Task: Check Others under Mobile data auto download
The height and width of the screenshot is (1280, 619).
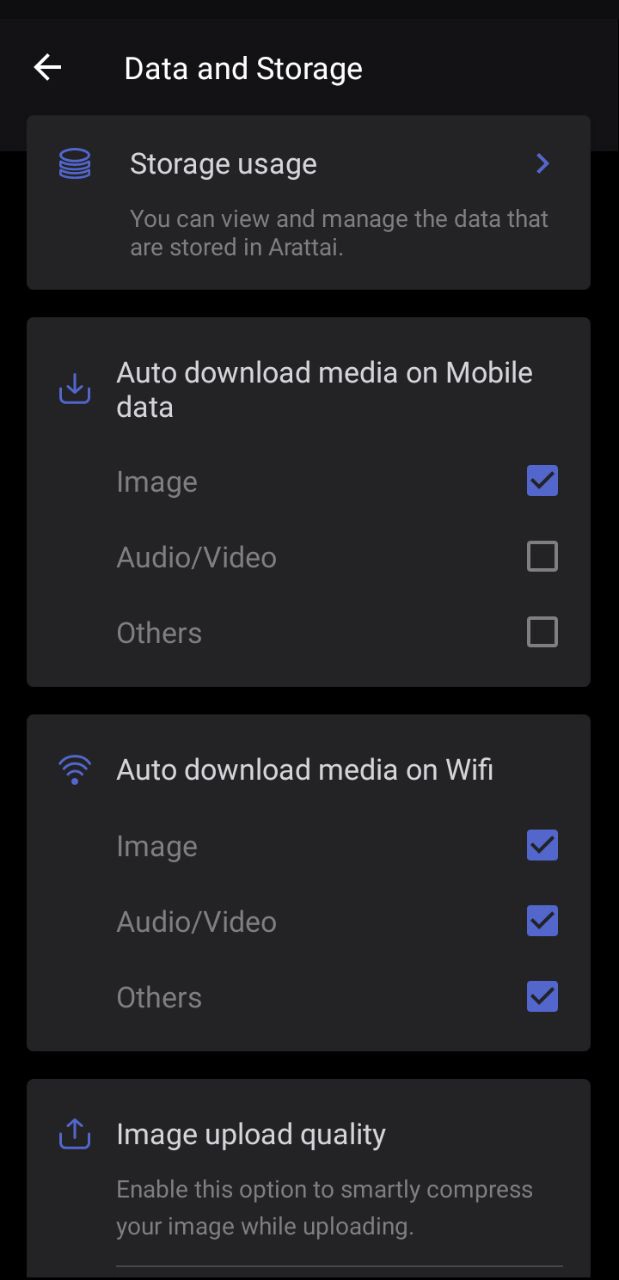Action: [x=542, y=632]
